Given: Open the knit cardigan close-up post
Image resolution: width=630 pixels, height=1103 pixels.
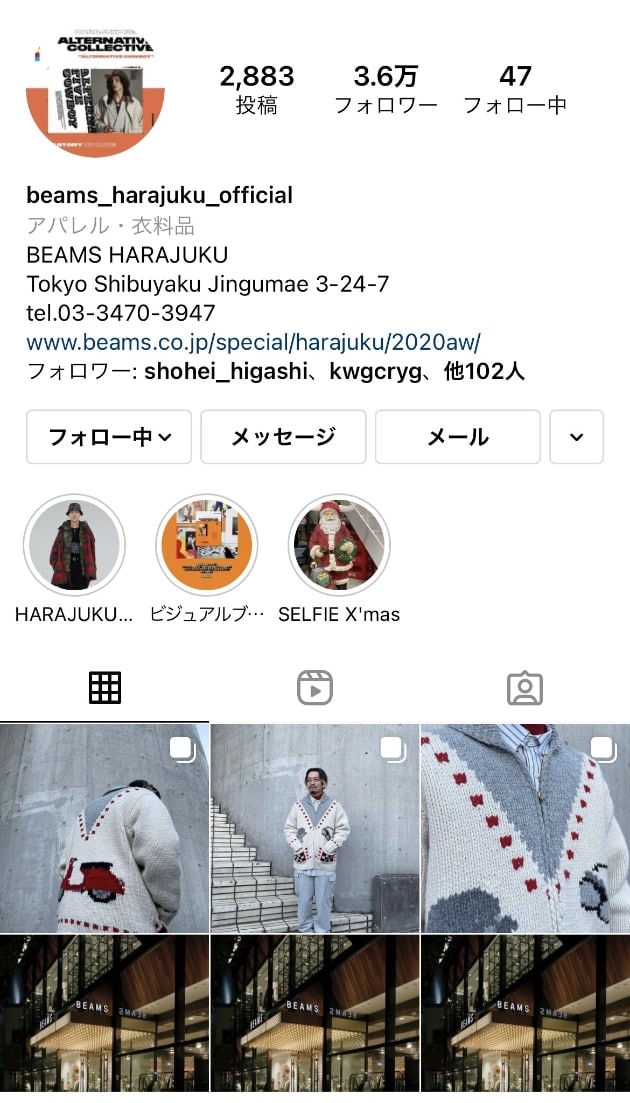Looking at the screenshot, I should (525, 828).
